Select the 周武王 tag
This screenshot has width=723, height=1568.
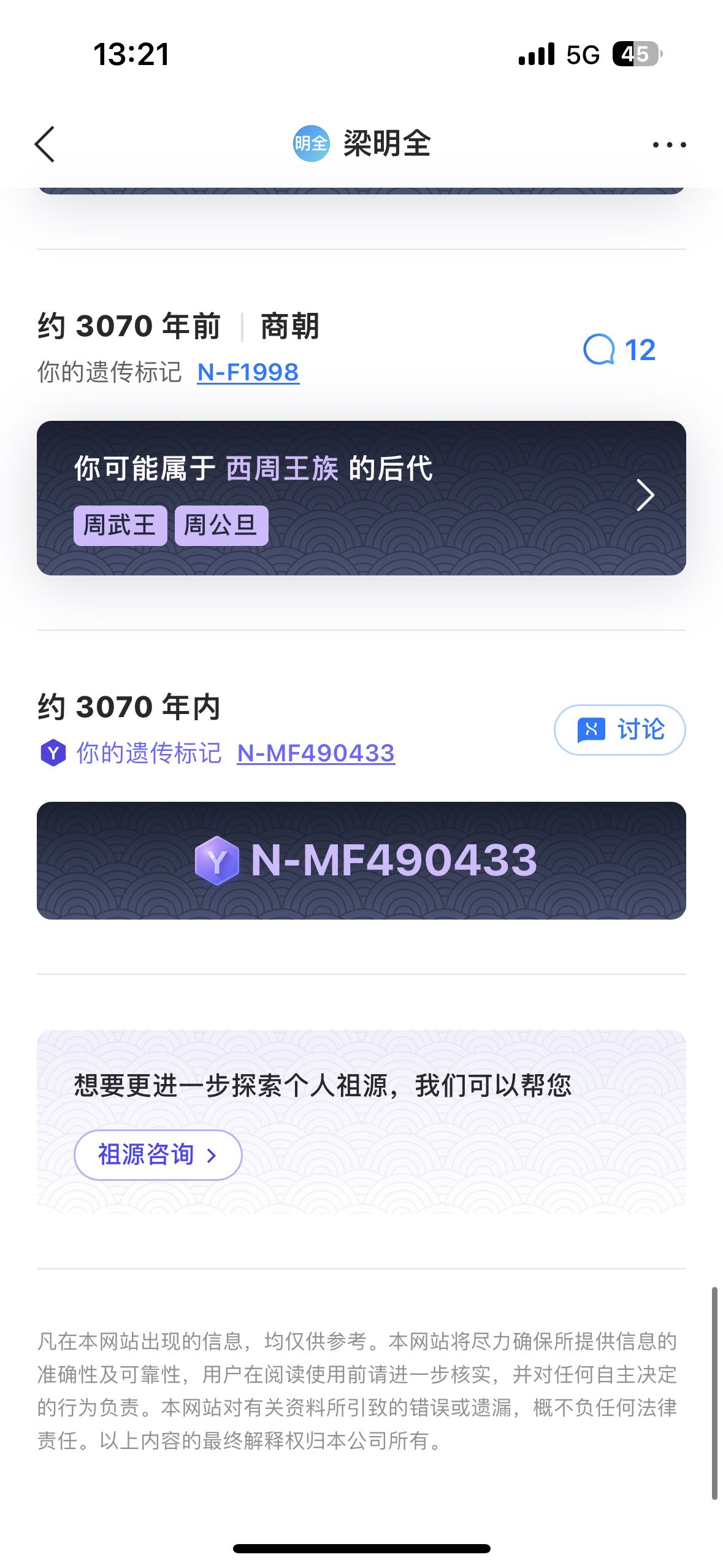(120, 525)
